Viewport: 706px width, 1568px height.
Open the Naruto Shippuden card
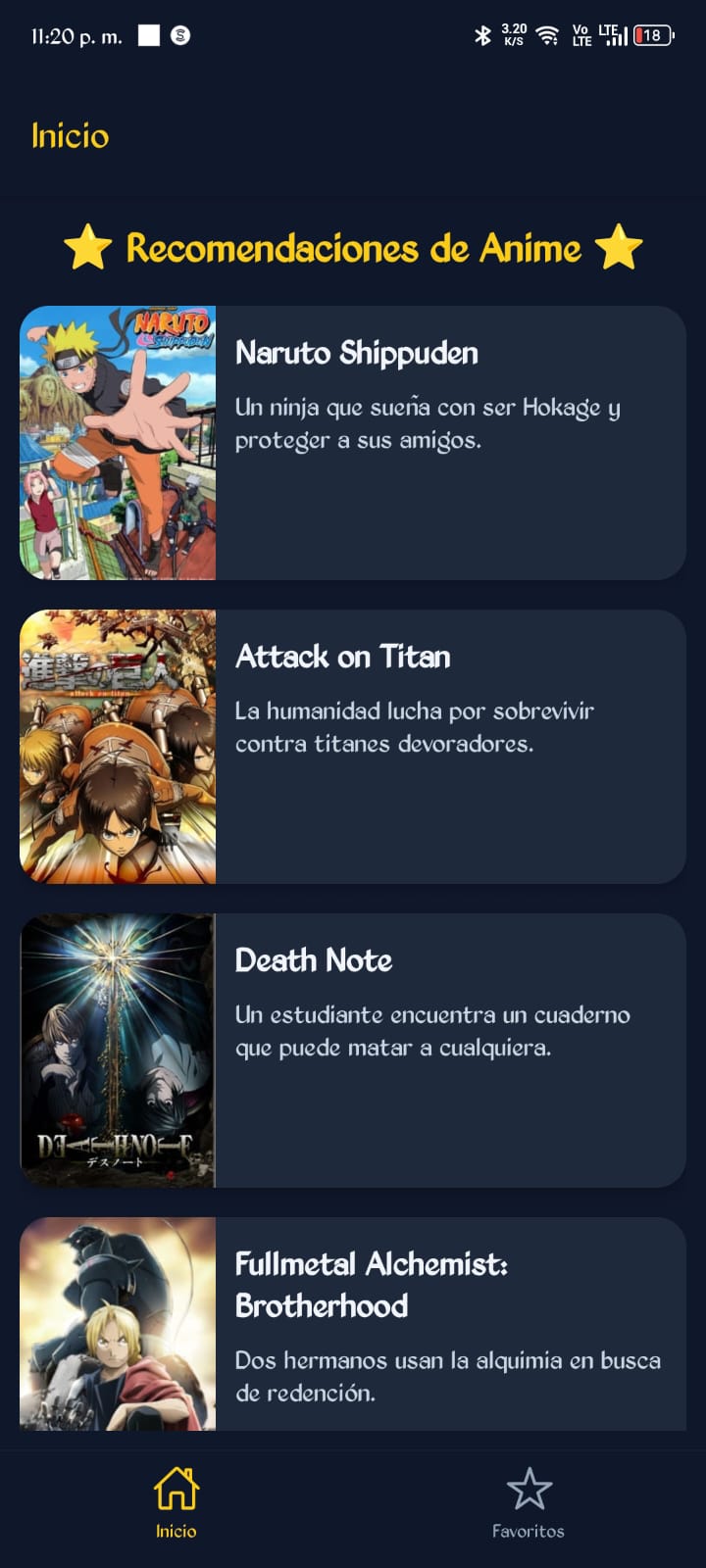(x=353, y=443)
